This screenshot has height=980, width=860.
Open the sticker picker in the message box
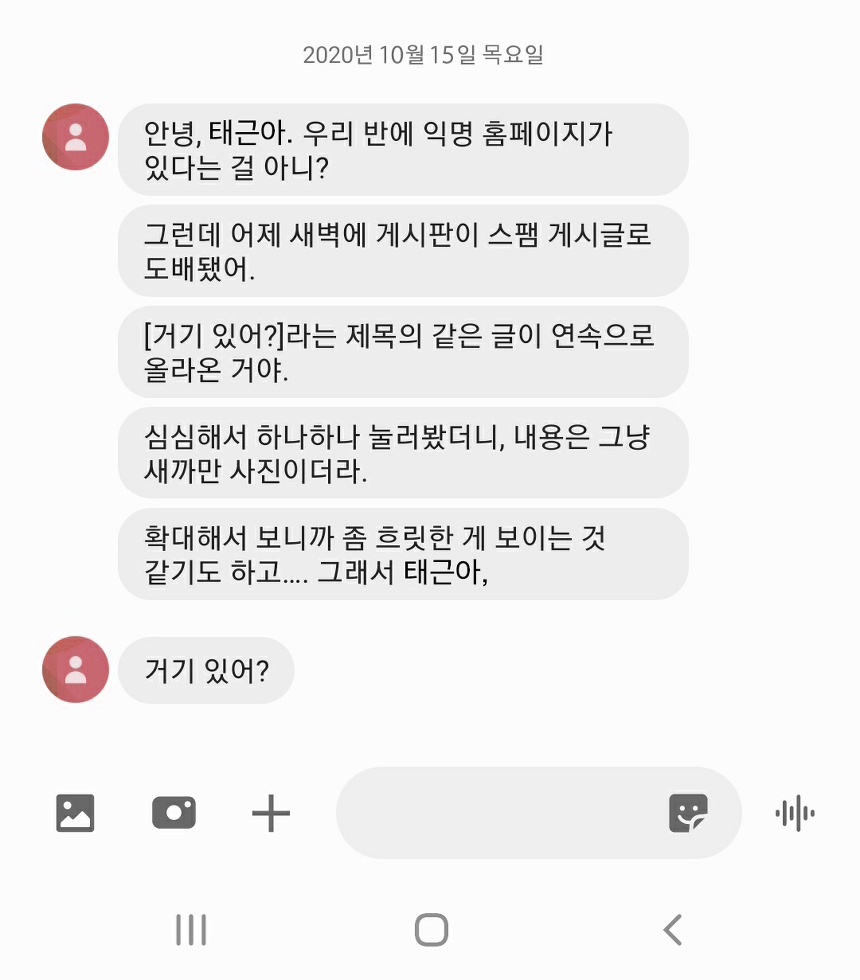click(688, 813)
